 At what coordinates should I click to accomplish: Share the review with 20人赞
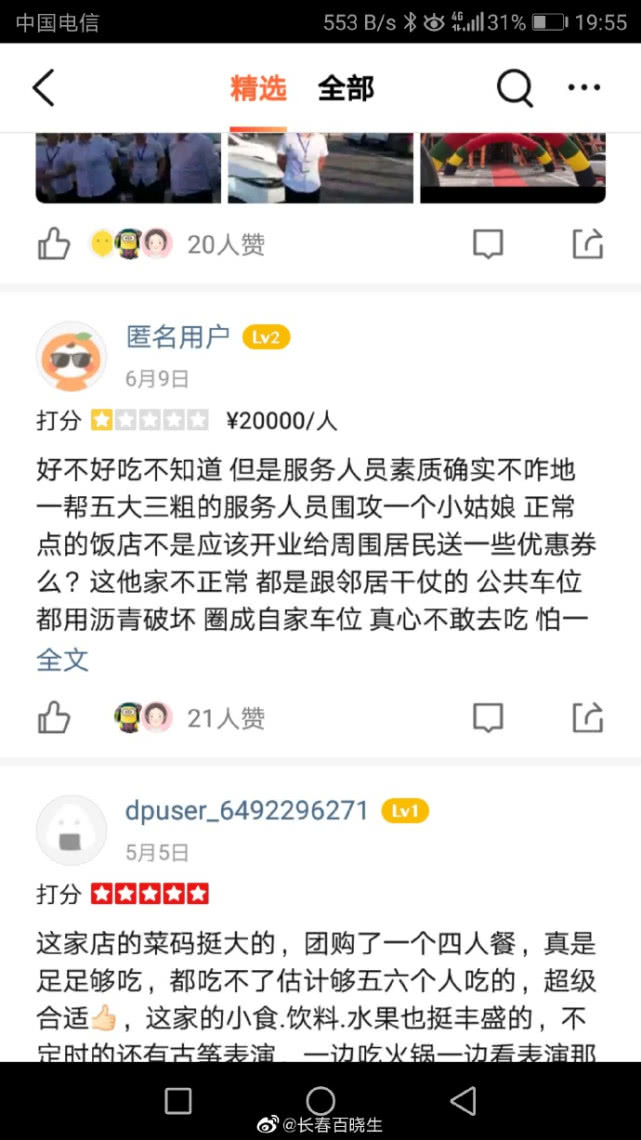(587, 244)
